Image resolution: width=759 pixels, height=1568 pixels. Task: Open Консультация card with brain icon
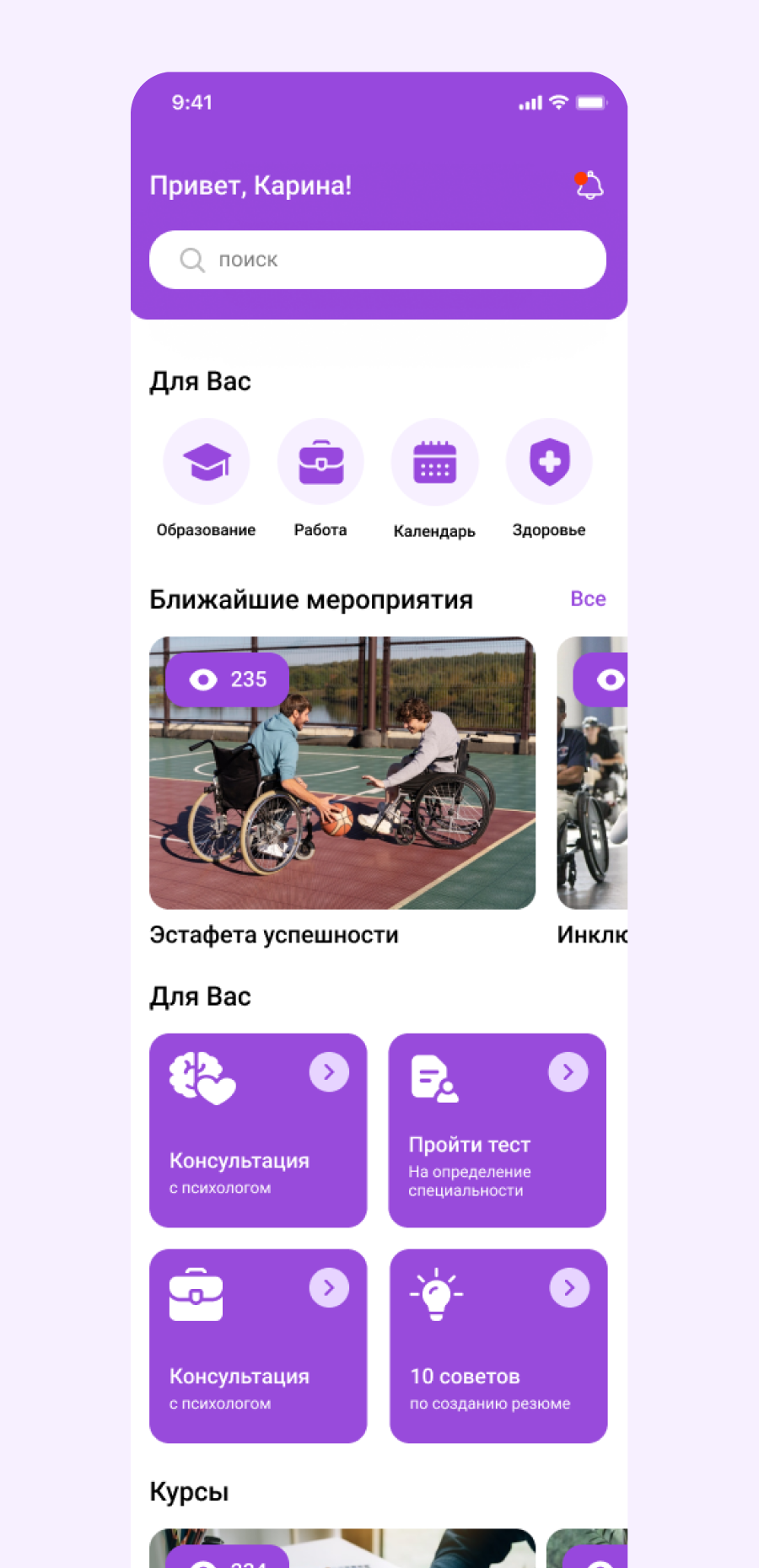pyautogui.click(x=257, y=1130)
